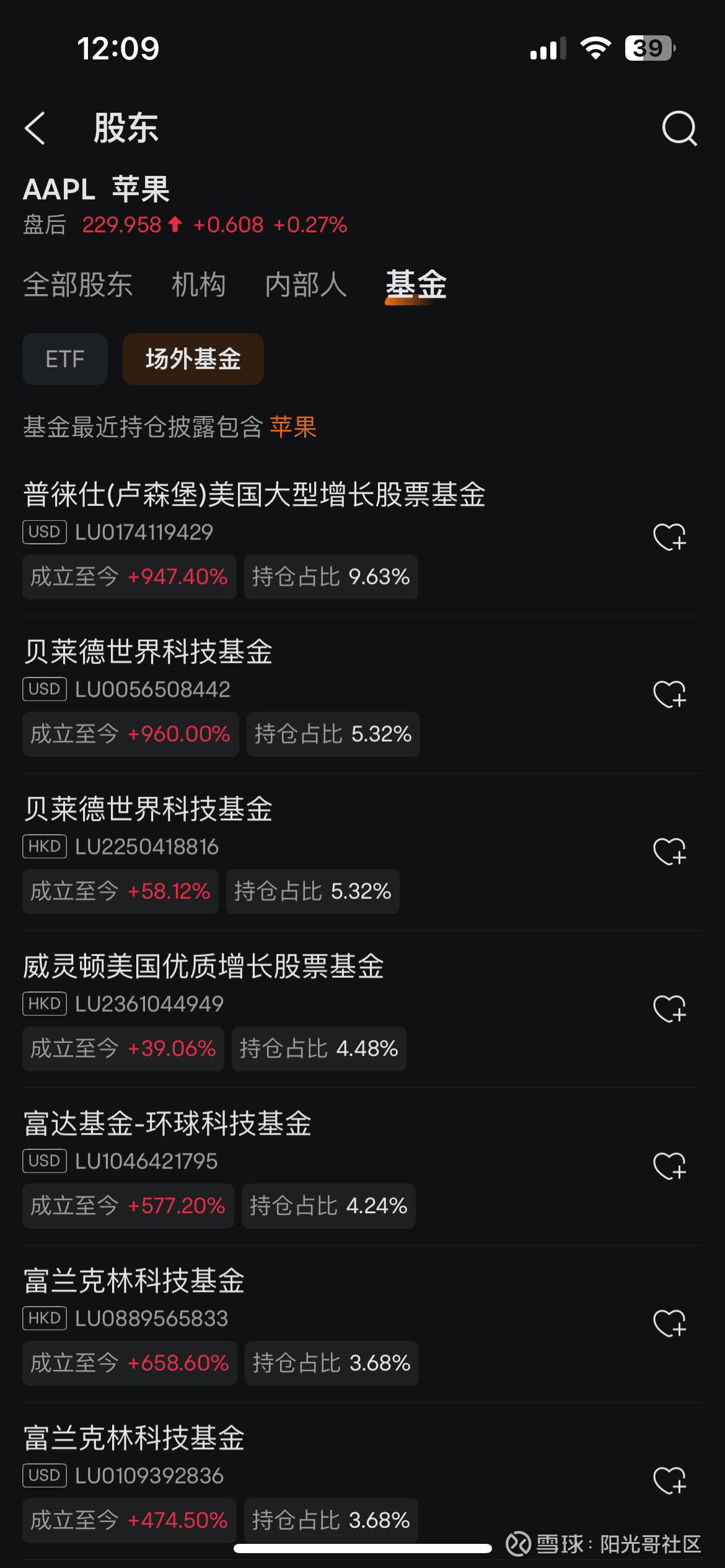Open 威灵顿美国优质增长股票基金
725x1568 pixels.
coord(362,1009)
